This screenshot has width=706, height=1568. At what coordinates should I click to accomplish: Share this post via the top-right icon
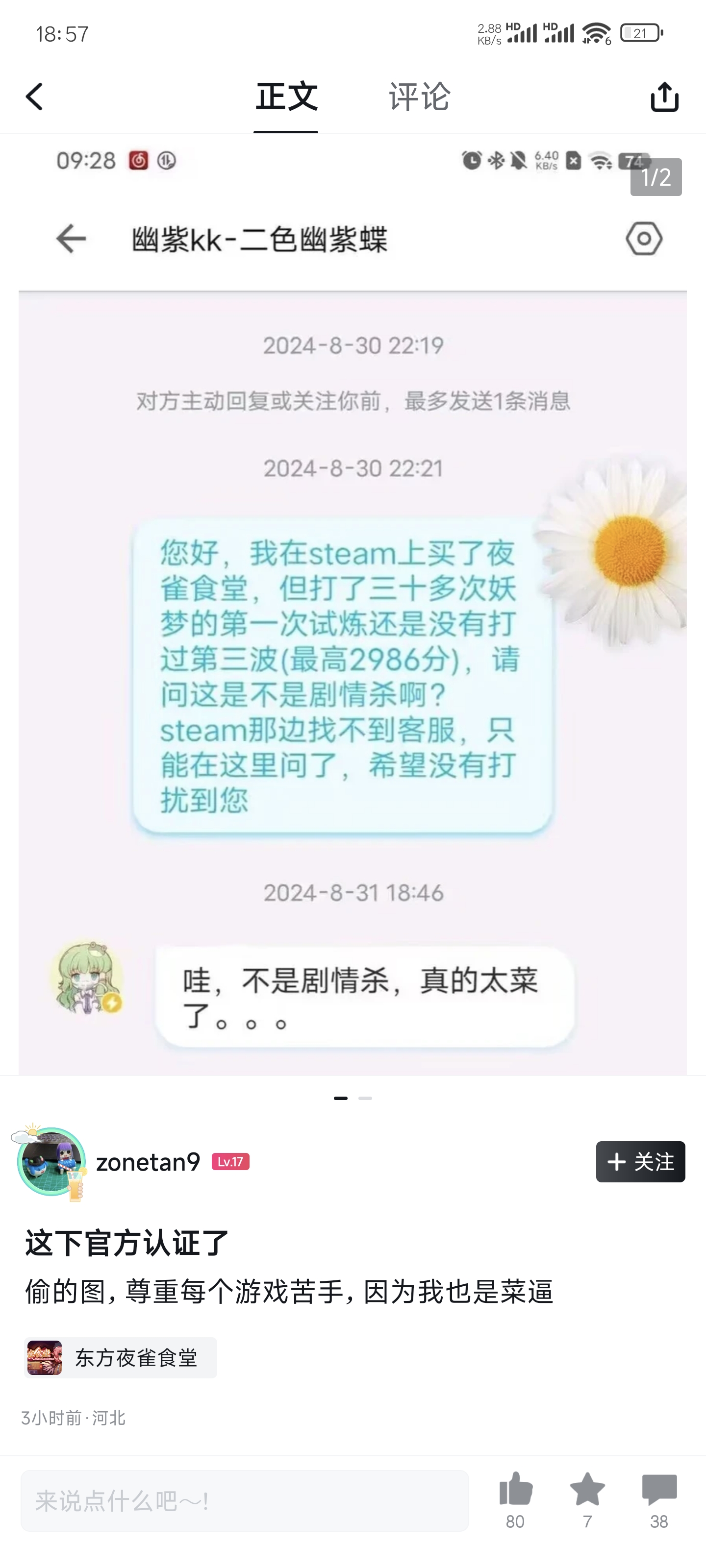coord(664,97)
